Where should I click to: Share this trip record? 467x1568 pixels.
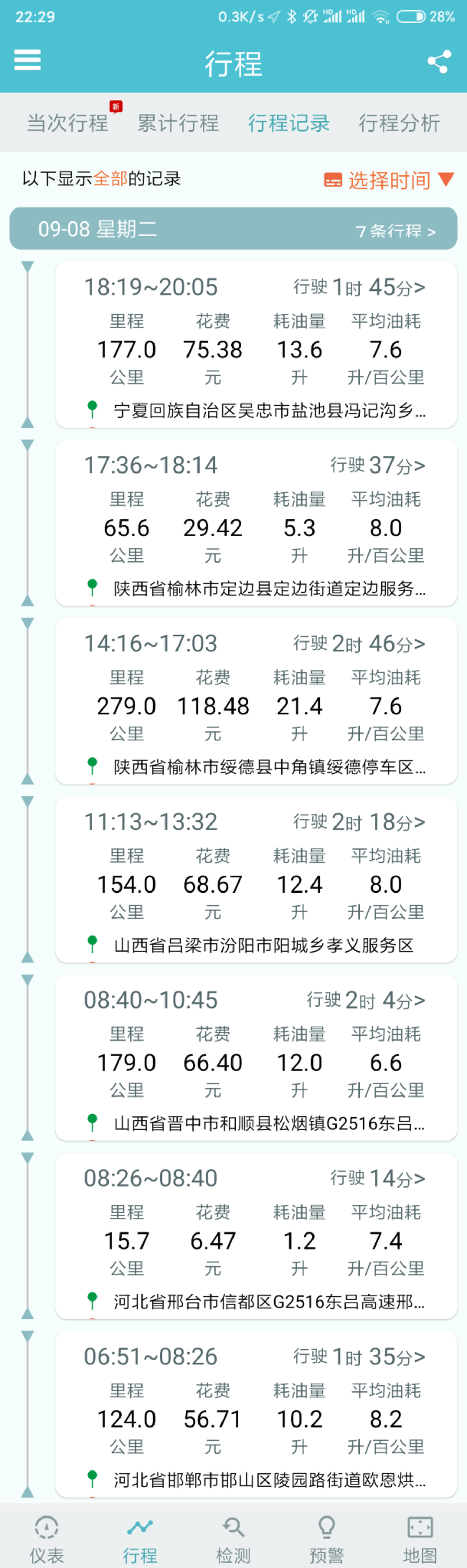point(438,61)
